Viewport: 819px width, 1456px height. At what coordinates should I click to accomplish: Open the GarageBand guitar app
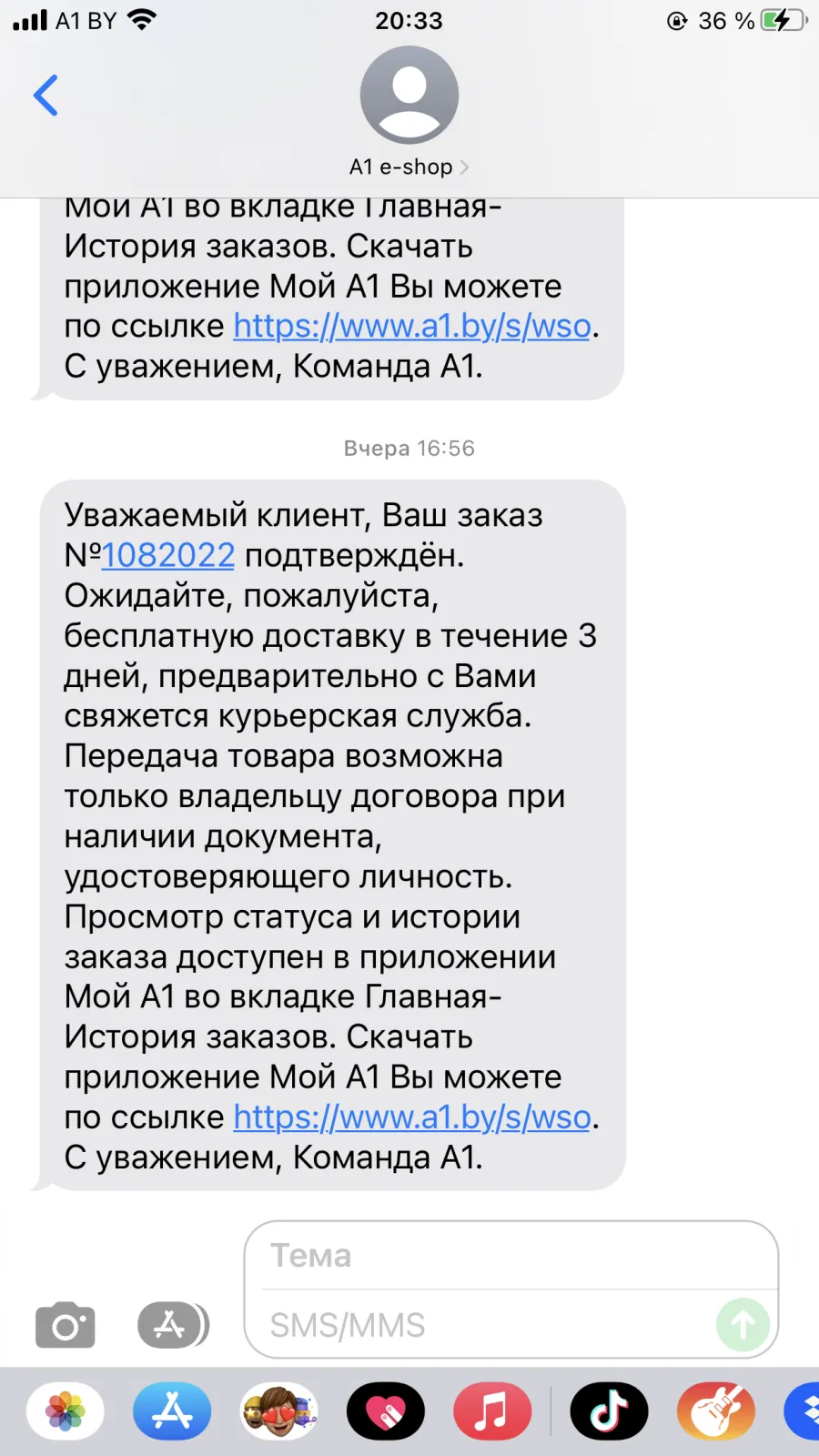pos(716,1411)
